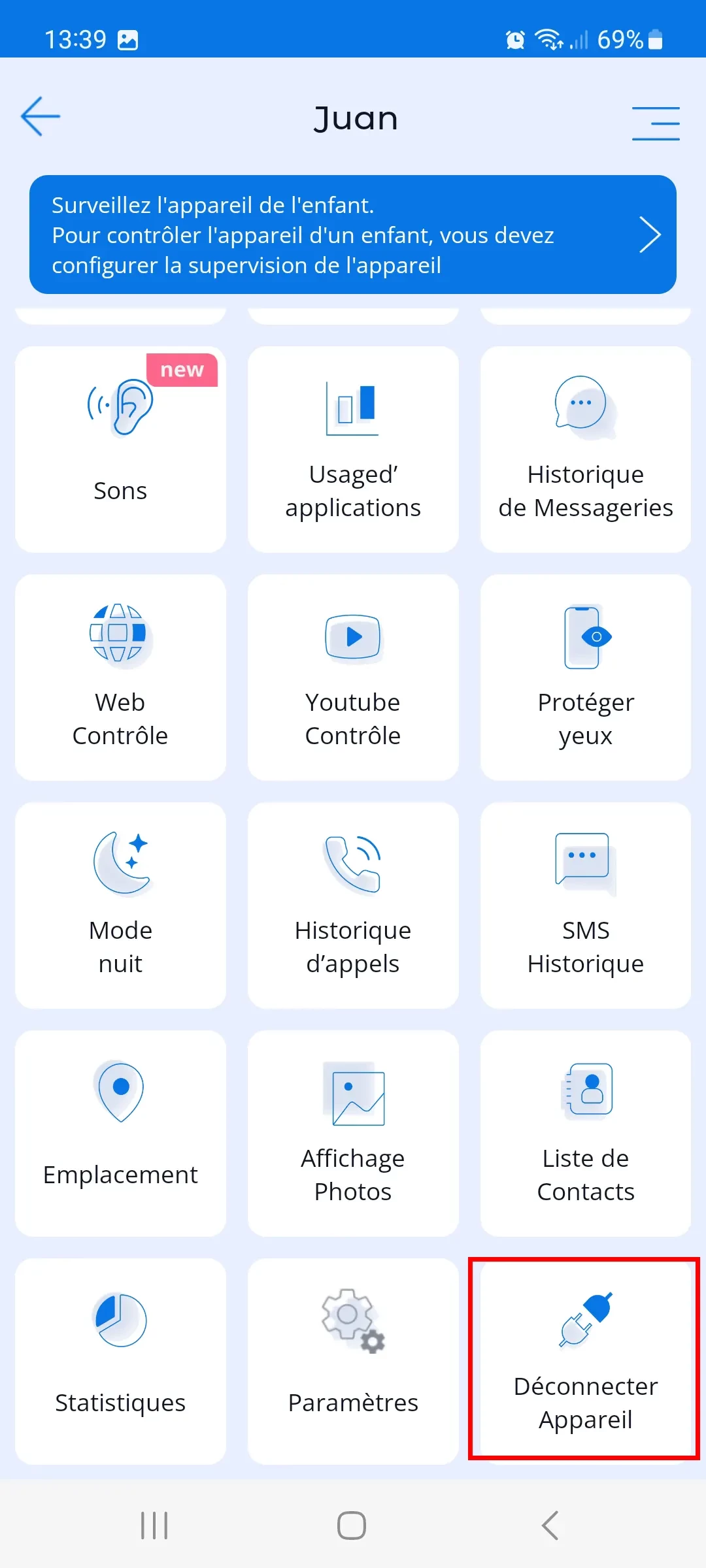Image resolution: width=706 pixels, height=1568 pixels.
Task: Open the system recent apps button
Action: click(154, 1526)
